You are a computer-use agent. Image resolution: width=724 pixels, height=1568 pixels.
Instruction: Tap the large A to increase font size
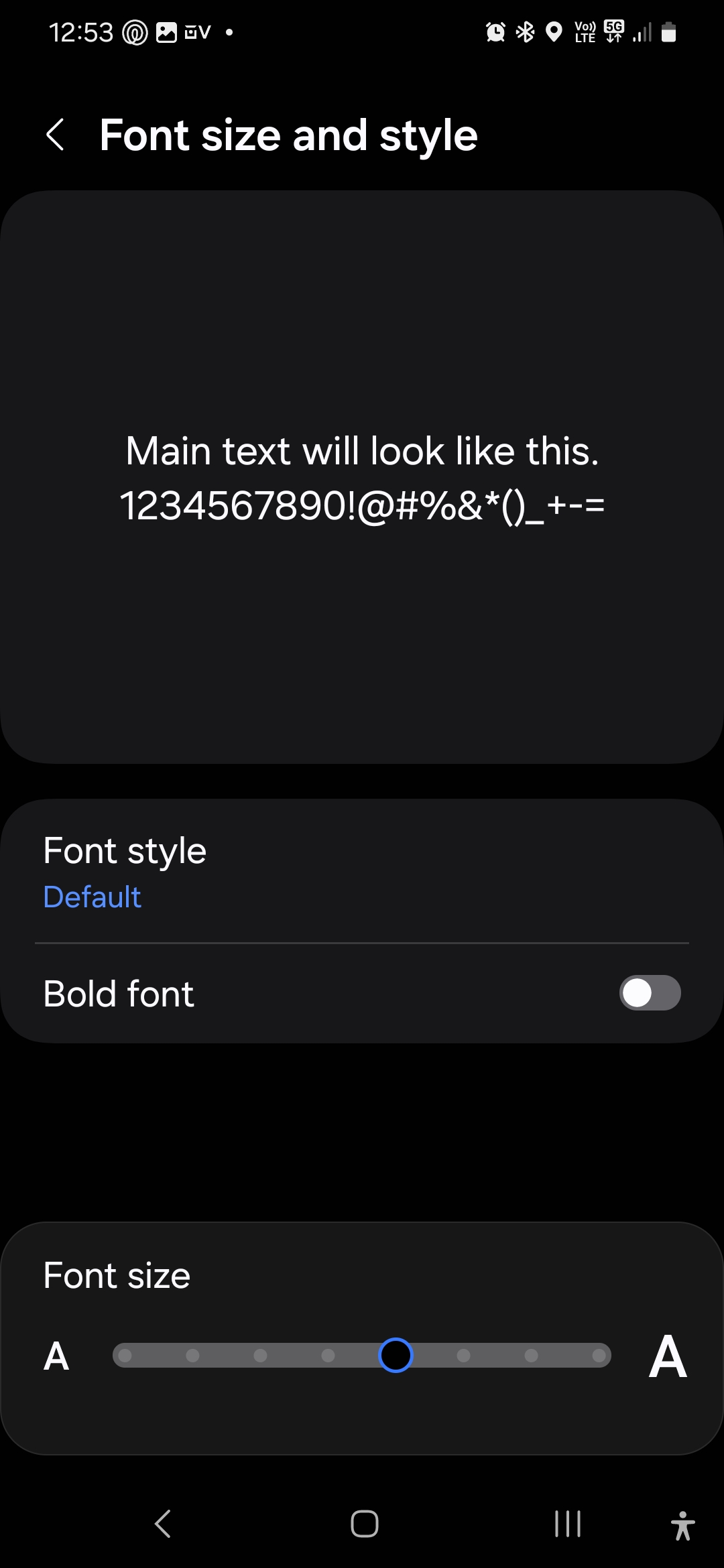(x=667, y=1356)
